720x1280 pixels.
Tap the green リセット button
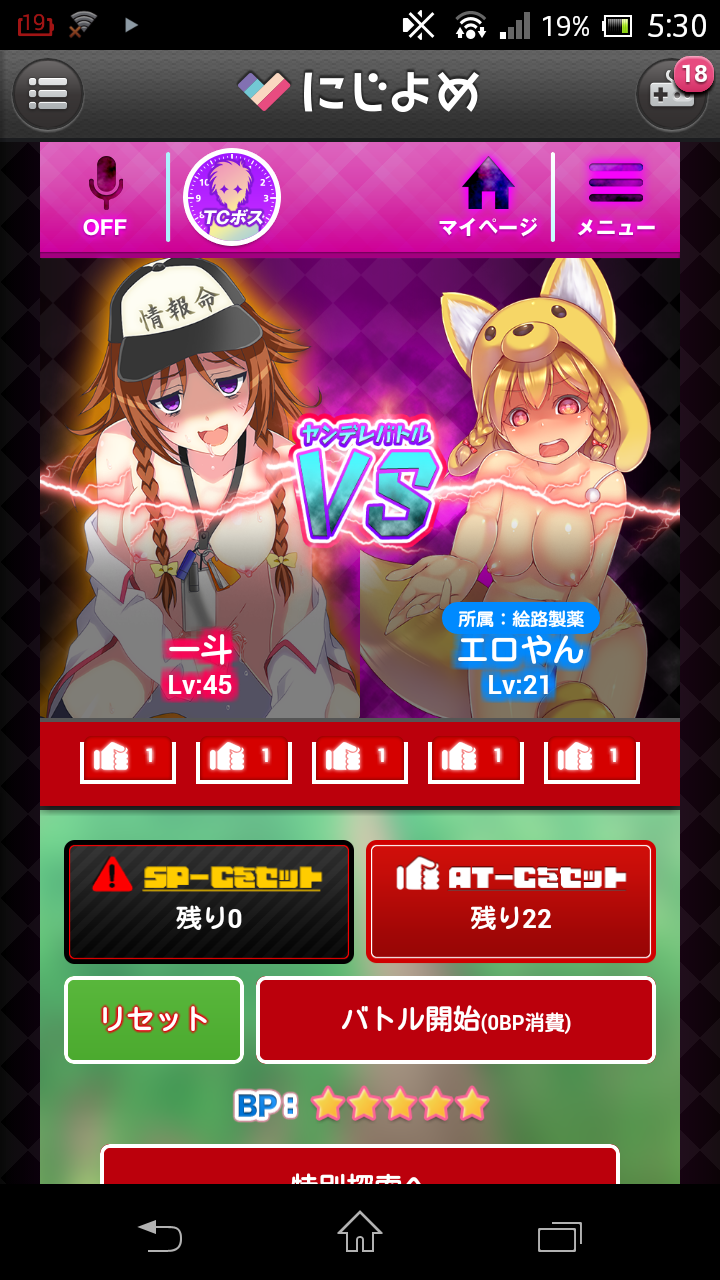click(x=154, y=1019)
